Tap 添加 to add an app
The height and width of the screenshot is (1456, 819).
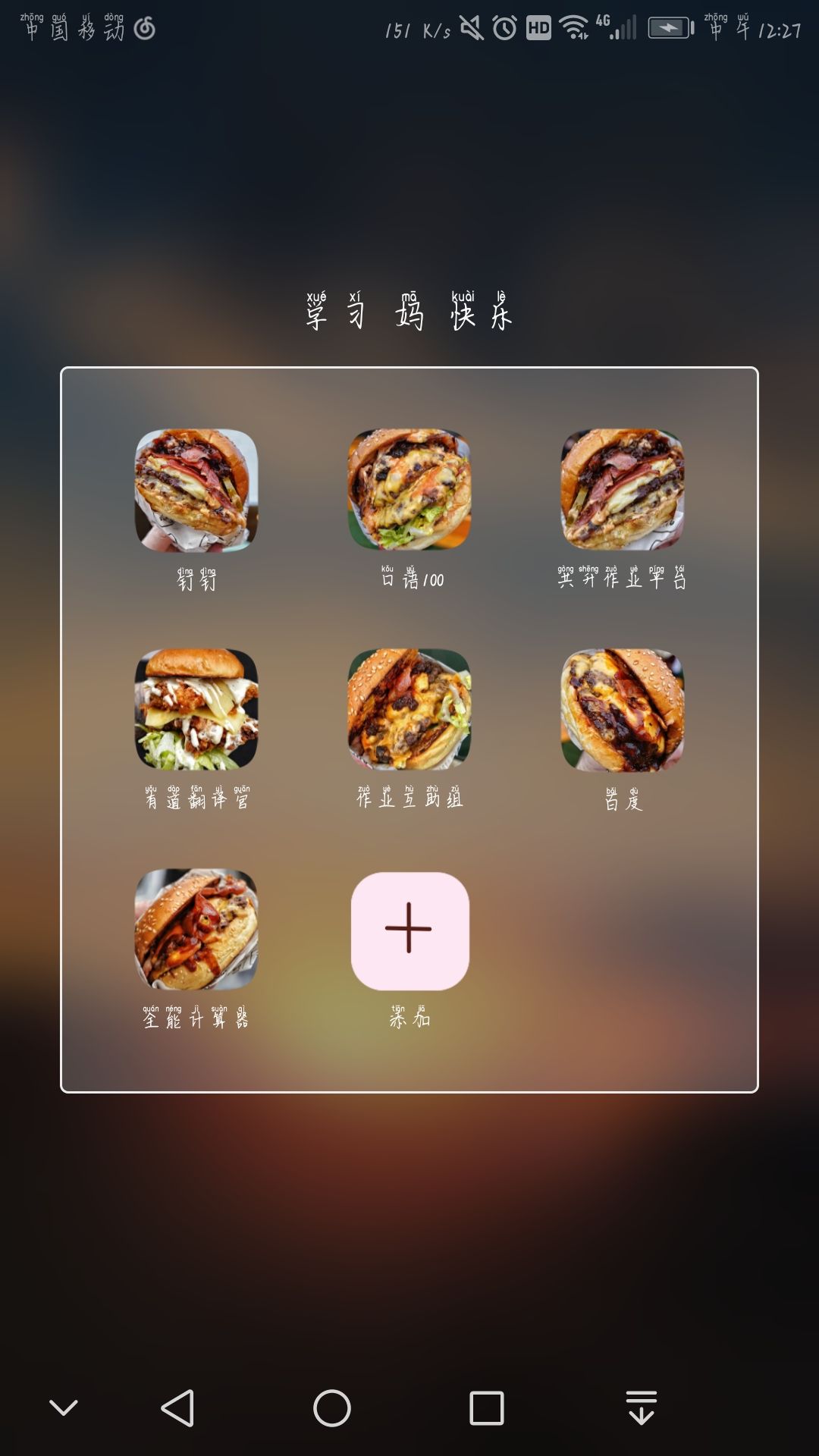tap(409, 931)
